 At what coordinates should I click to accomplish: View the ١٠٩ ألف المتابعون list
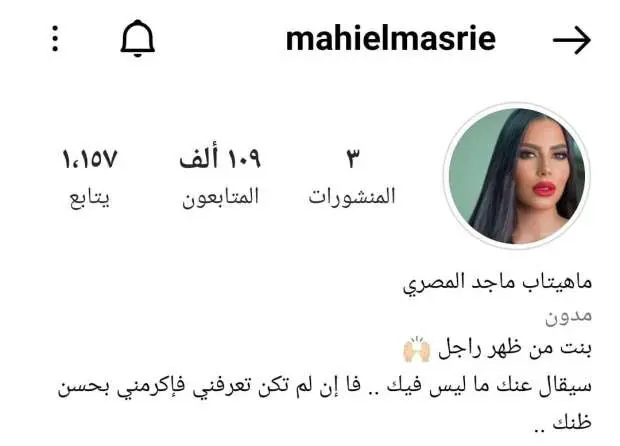tap(219, 176)
